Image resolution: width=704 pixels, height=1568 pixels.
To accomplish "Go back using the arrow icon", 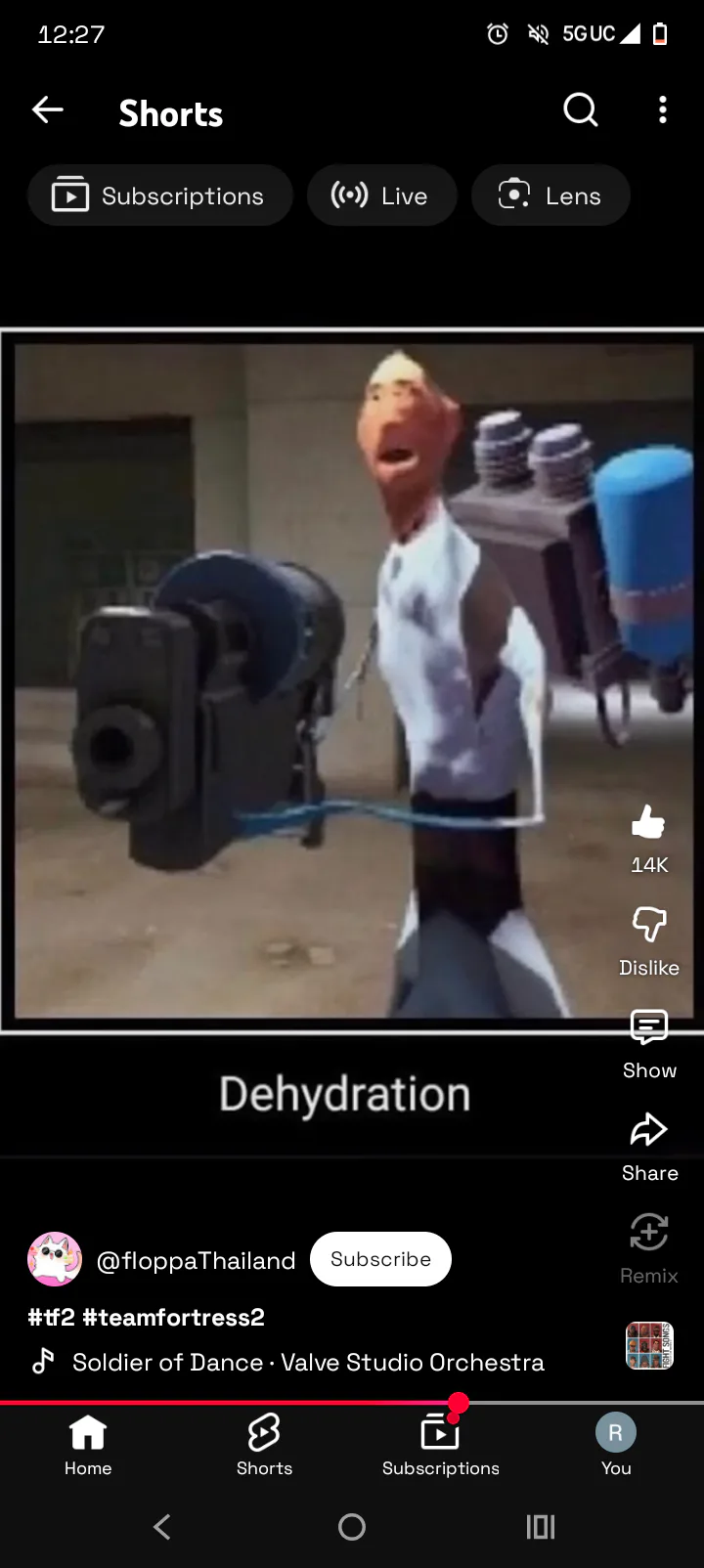I will click(x=48, y=110).
